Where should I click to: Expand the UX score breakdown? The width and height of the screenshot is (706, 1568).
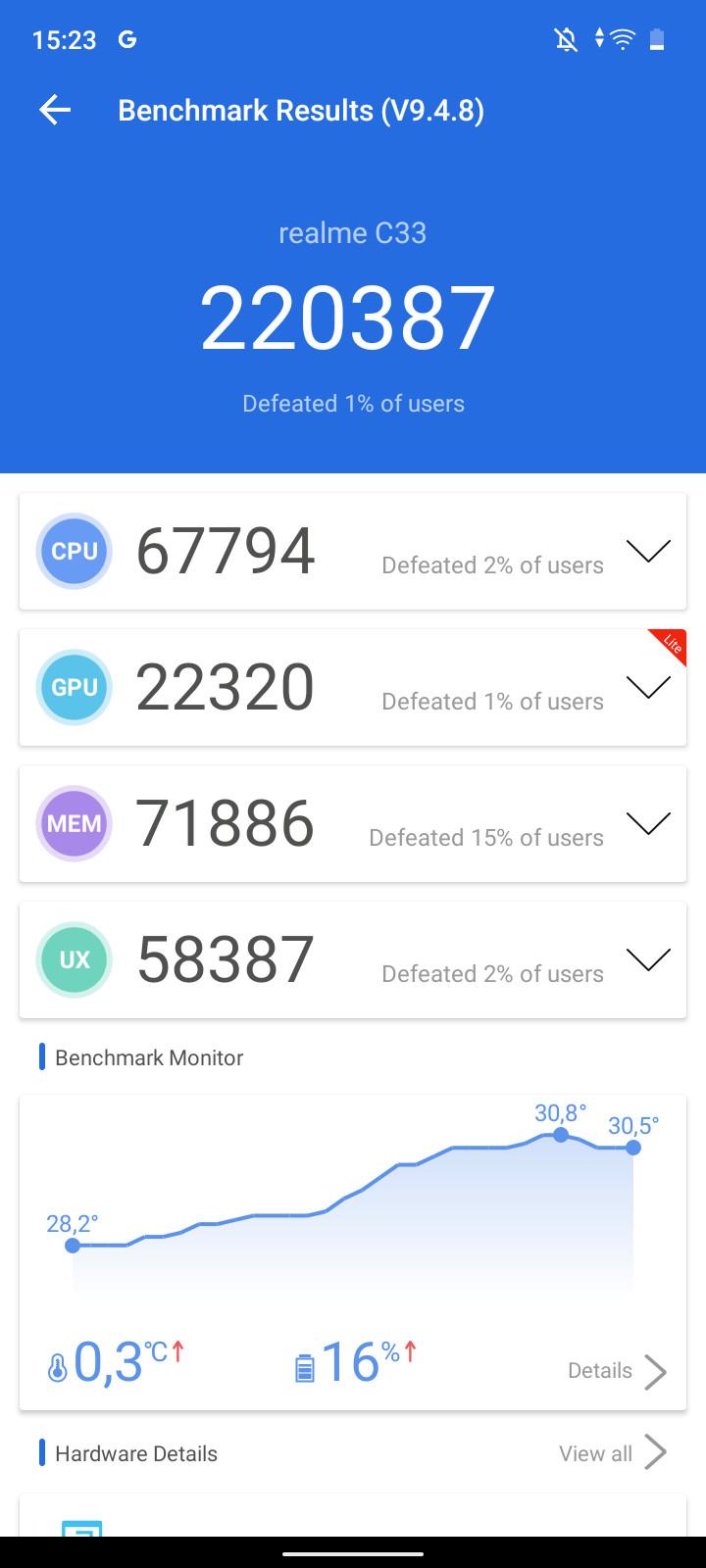(x=648, y=959)
